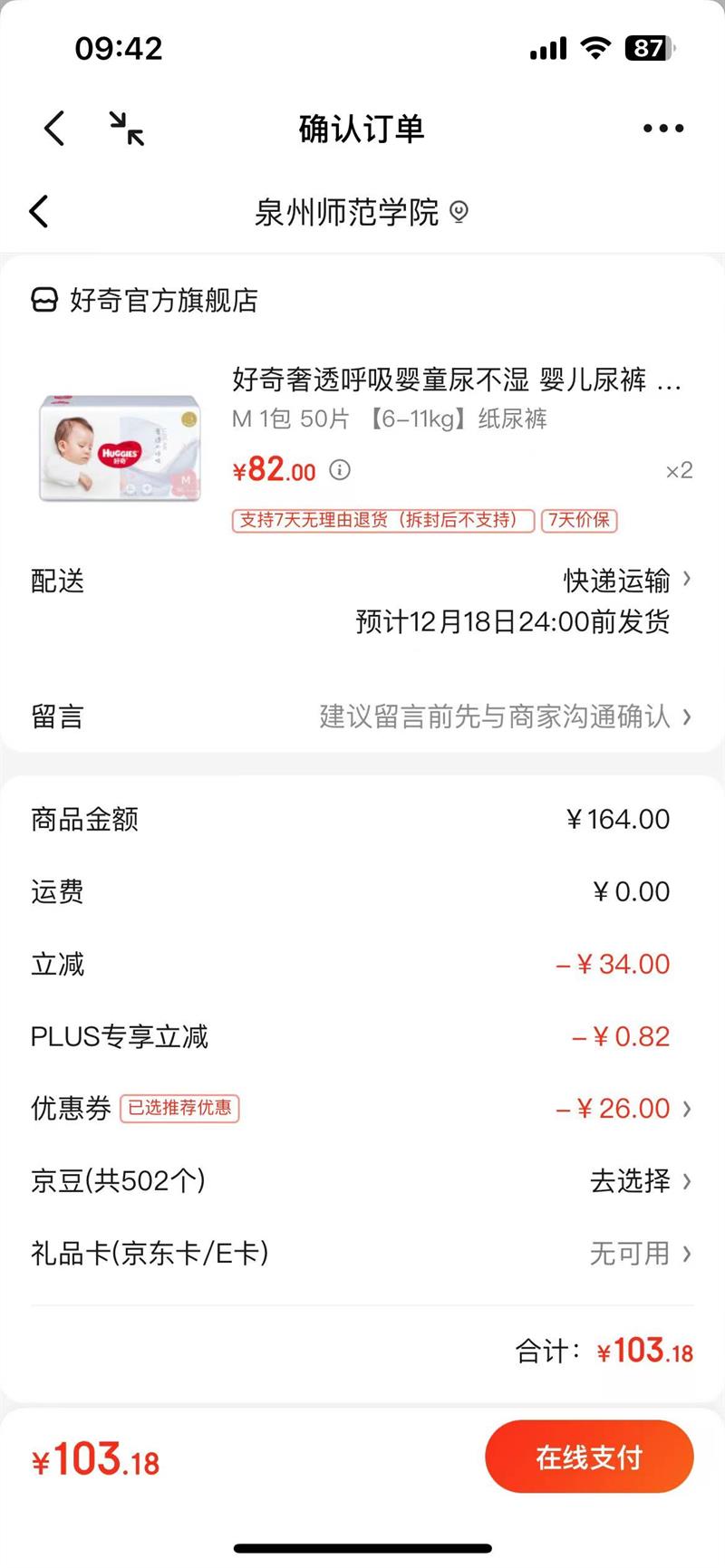Viewport: 725px width, 1568px height.
Task: Minimize the order confirmation window
Action: [x=127, y=129]
